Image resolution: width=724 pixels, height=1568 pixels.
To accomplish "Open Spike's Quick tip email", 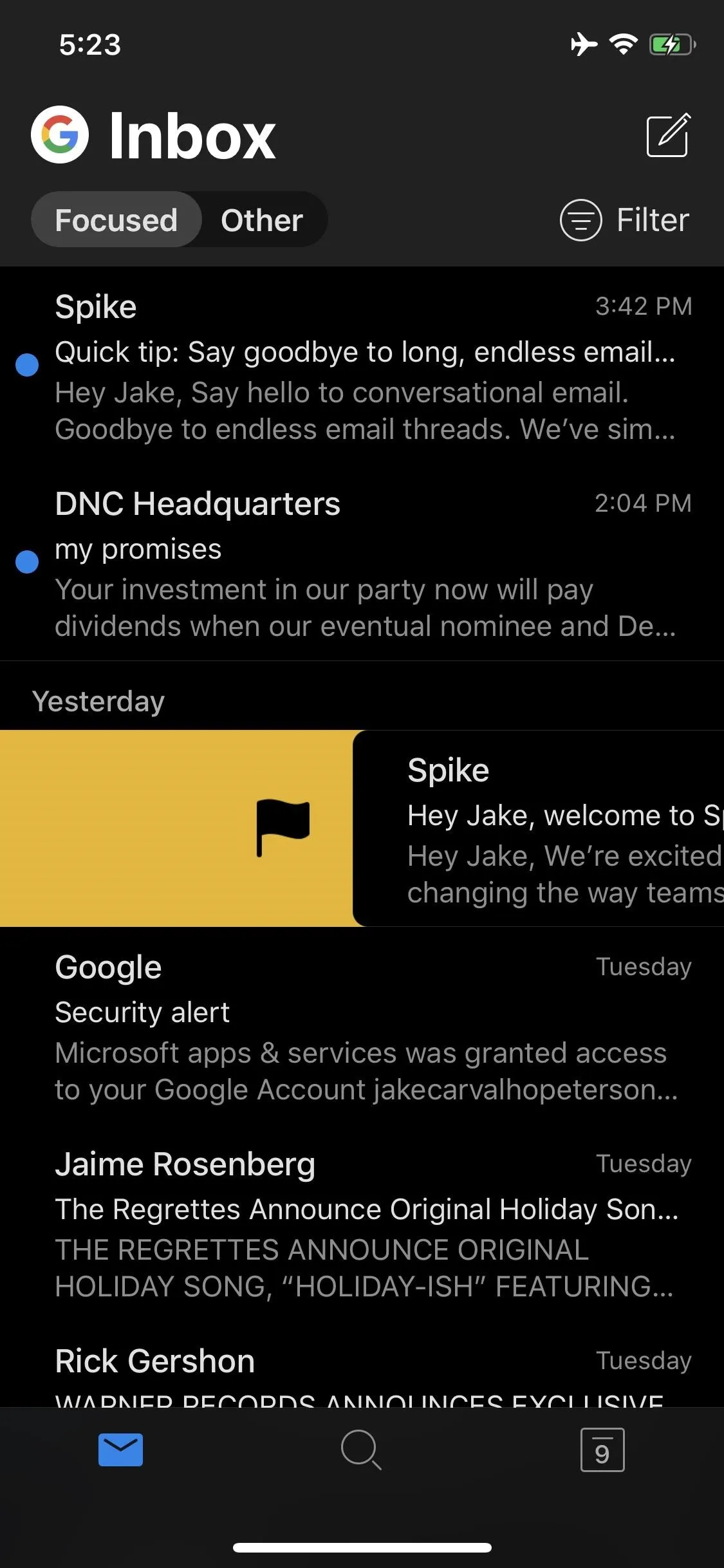I will click(362, 366).
